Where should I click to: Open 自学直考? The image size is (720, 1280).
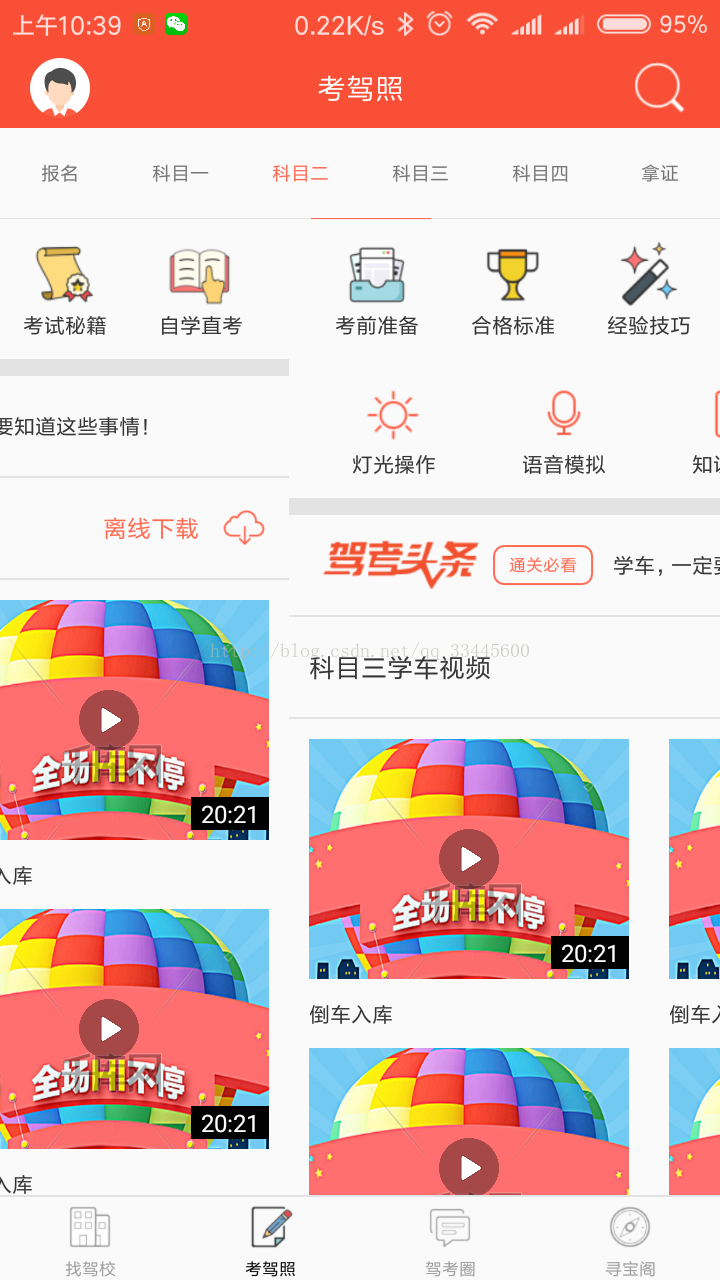tap(200, 290)
